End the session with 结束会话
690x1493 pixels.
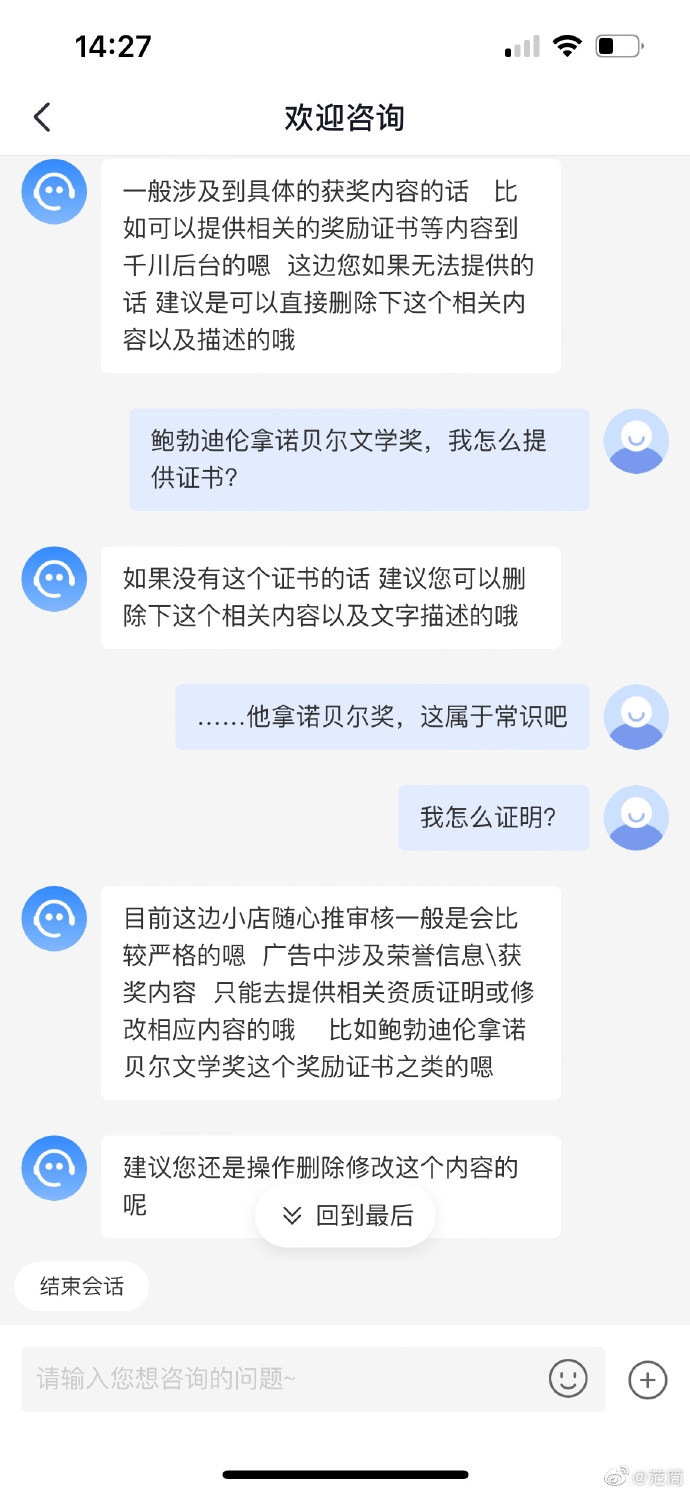[x=82, y=1286]
